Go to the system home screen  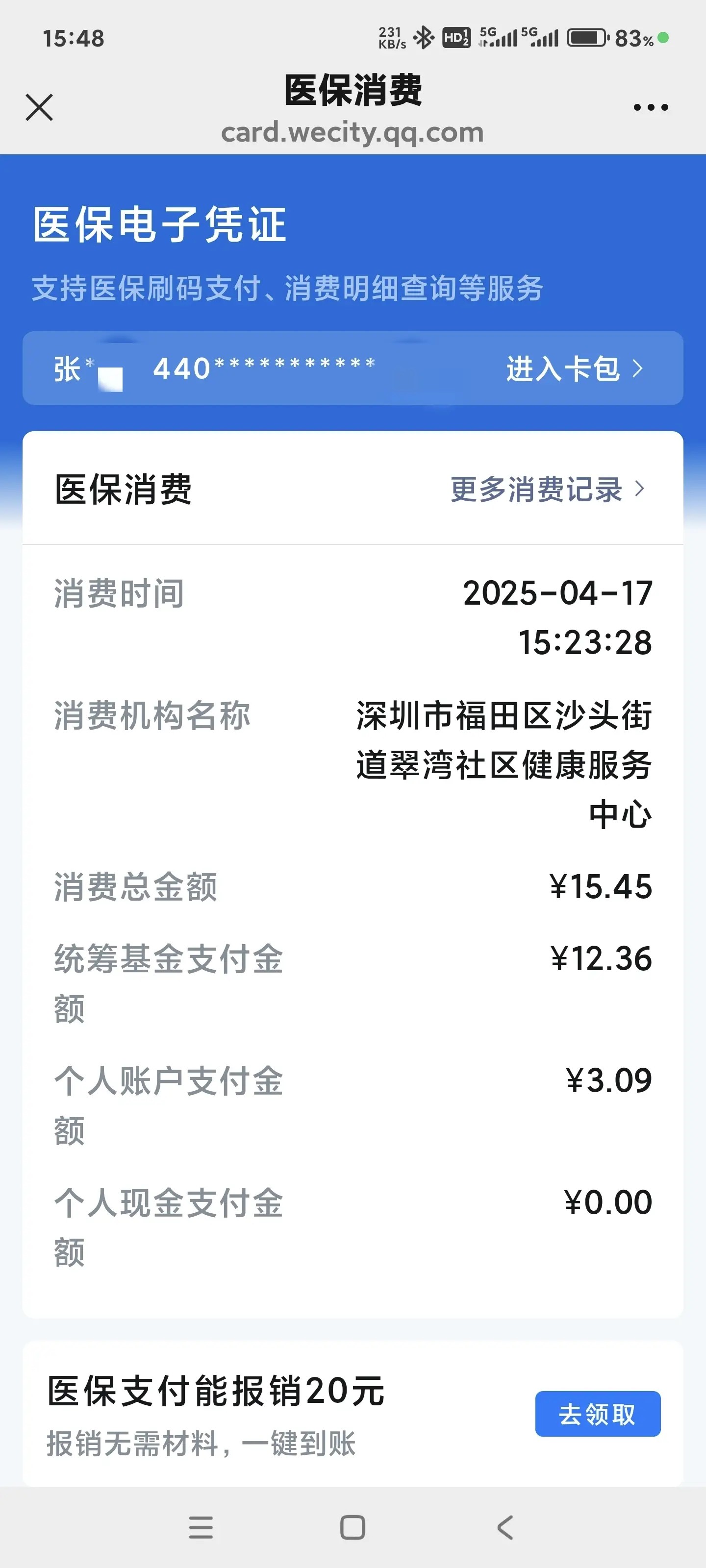pos(353,1527)
